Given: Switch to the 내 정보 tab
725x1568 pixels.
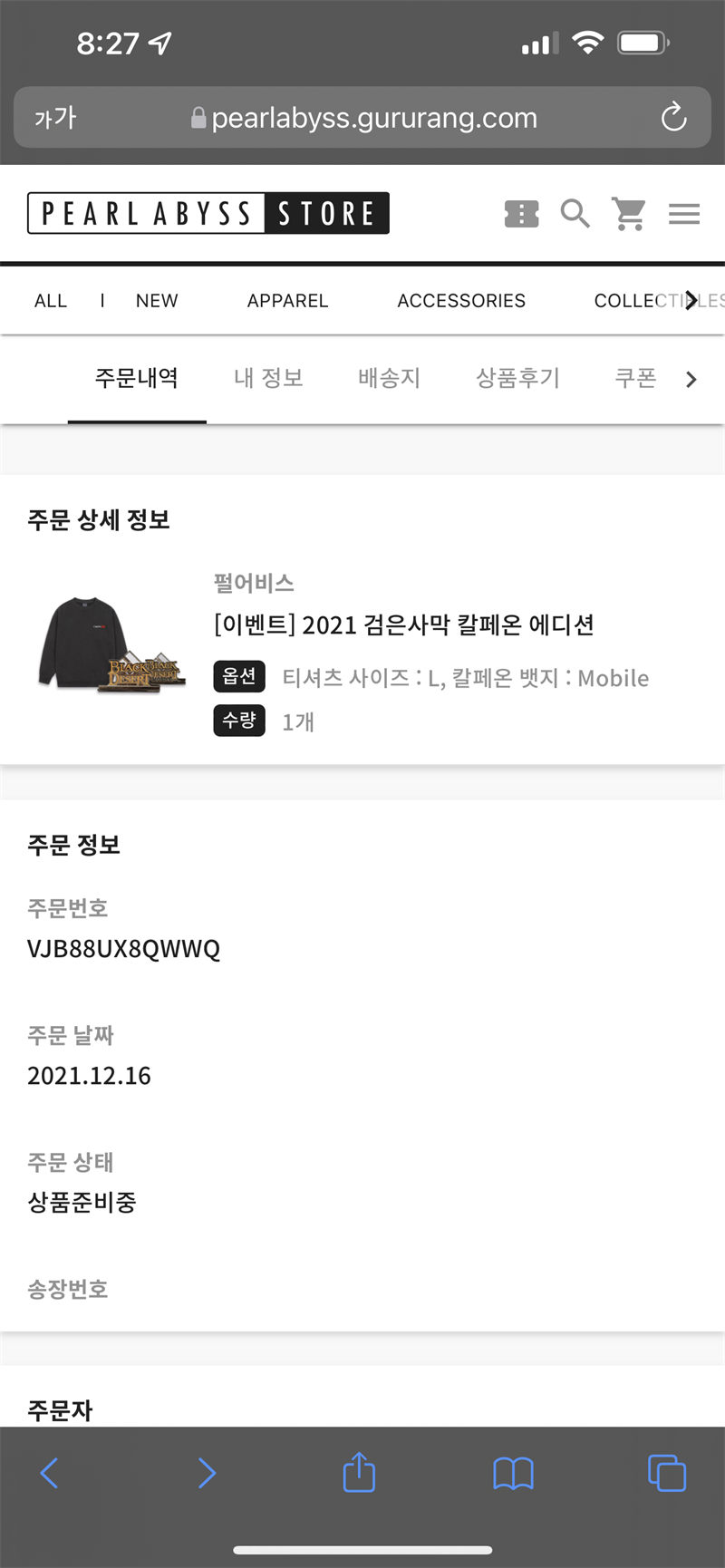Looking at the screenshot, I should click(x=268, y=378).
